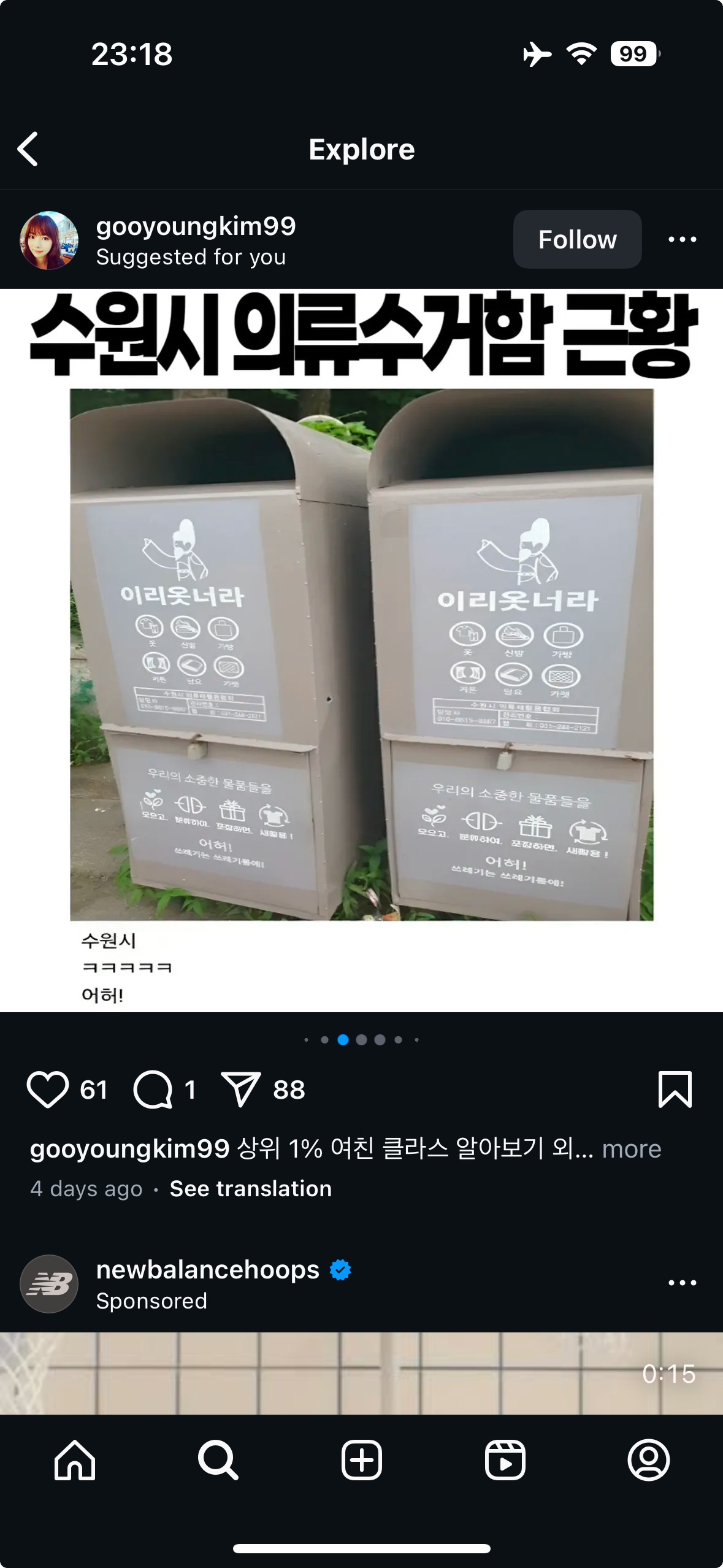Follow gooyoungkim99
The height and width of the screenshot is (1568, 723).
(x=577, y=239)
